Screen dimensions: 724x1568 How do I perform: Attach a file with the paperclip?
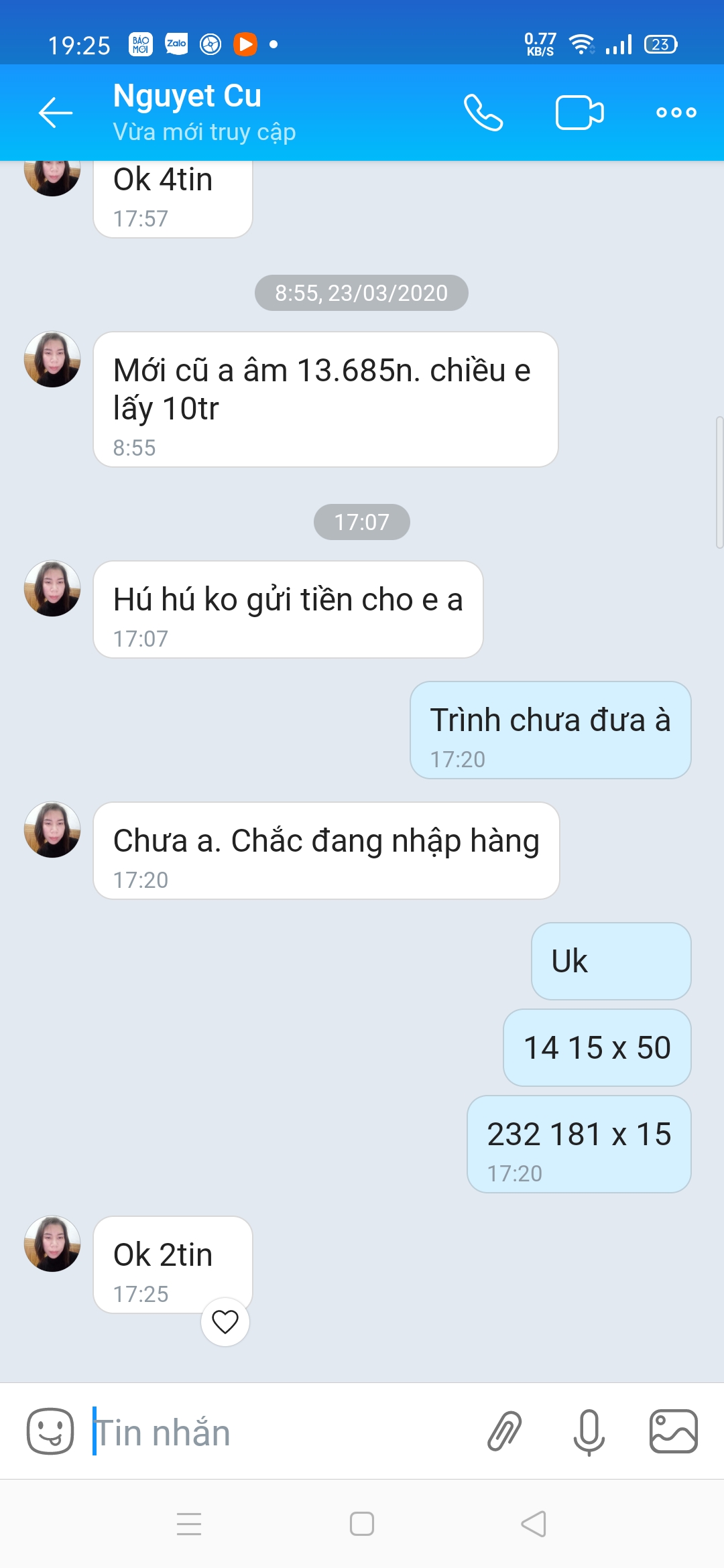pyautogui.click(x=504, y=1431)
